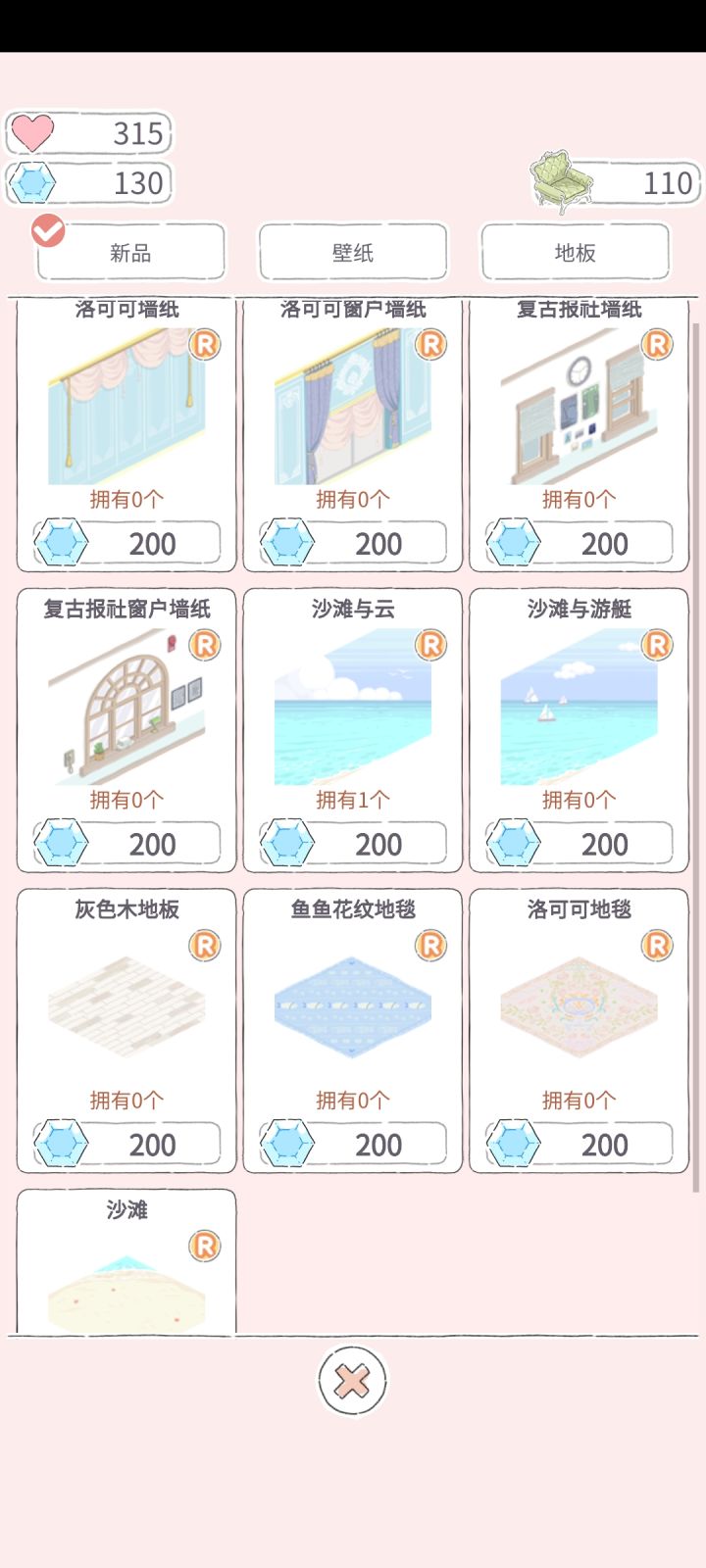Switch to the 地板 tab
The image size is (706, 1568).
575,252
